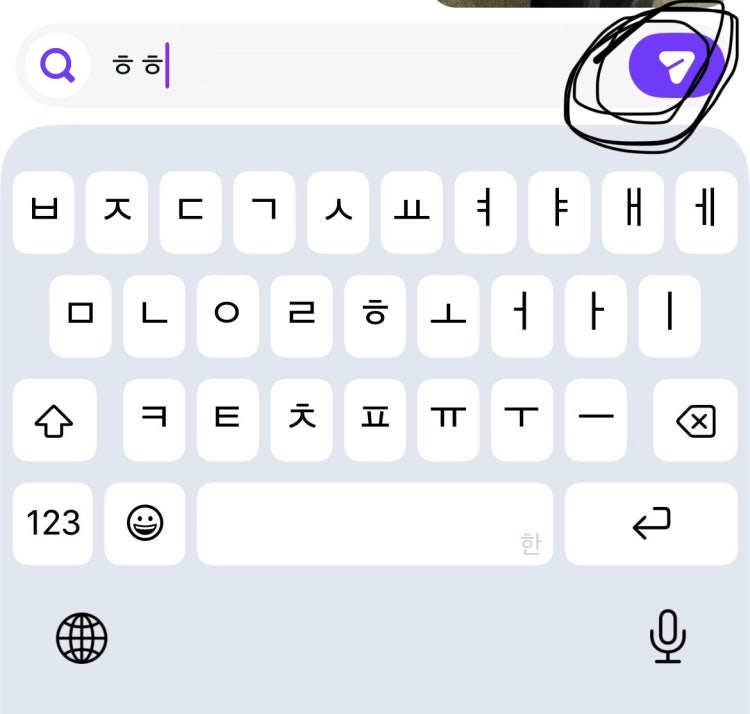This screenshot has height=714, width=750.
Task: Toggle the shift key
Action: click(54, 421)
